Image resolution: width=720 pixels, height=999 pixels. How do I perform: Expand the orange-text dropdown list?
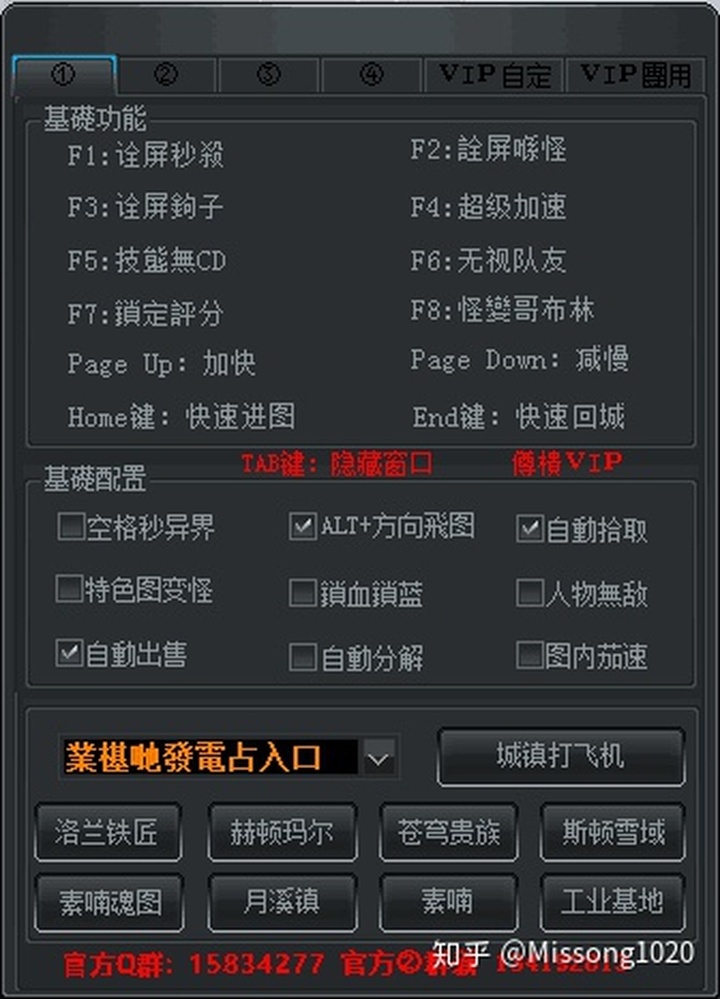coord(378,758)
